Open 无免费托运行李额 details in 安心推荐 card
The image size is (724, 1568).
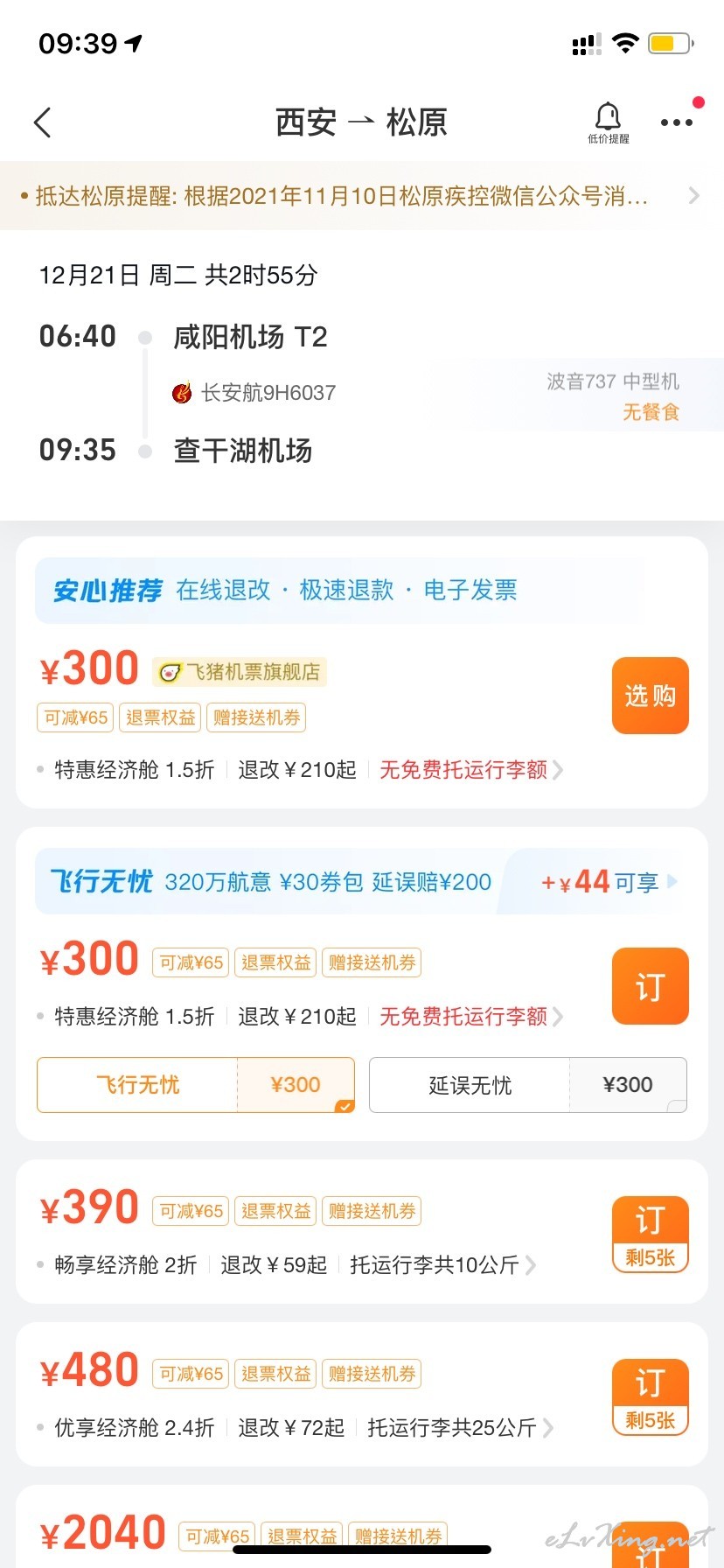(x=470, y=770)
